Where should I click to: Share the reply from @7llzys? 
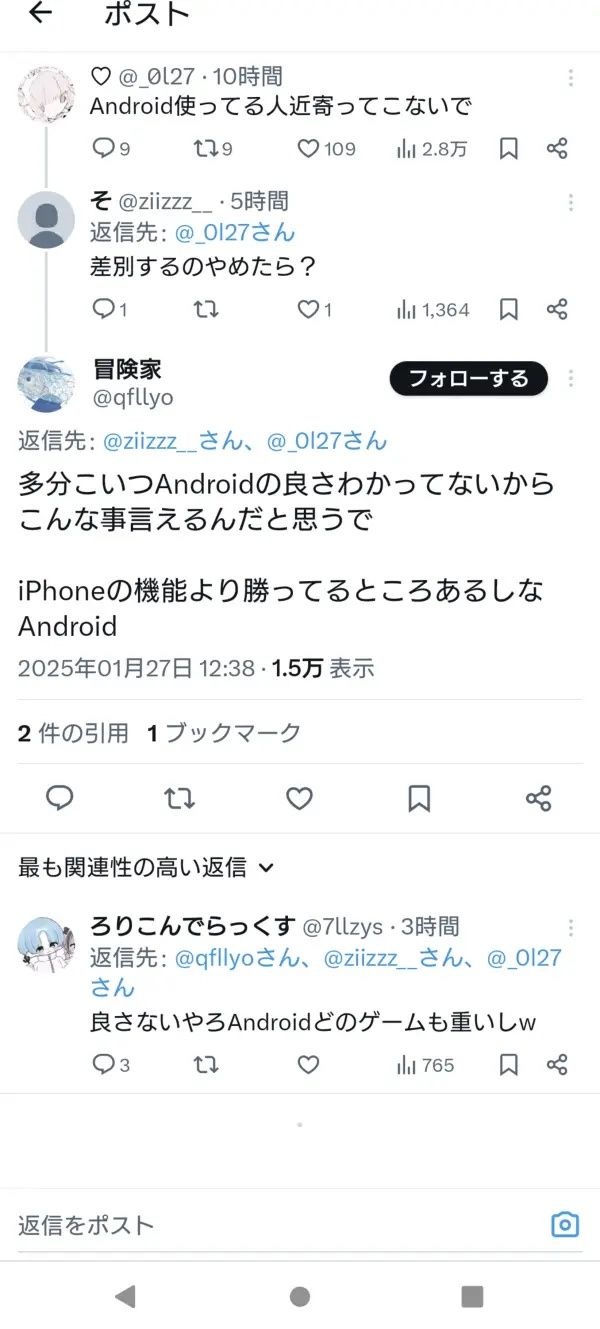[x=557, y=1065]
